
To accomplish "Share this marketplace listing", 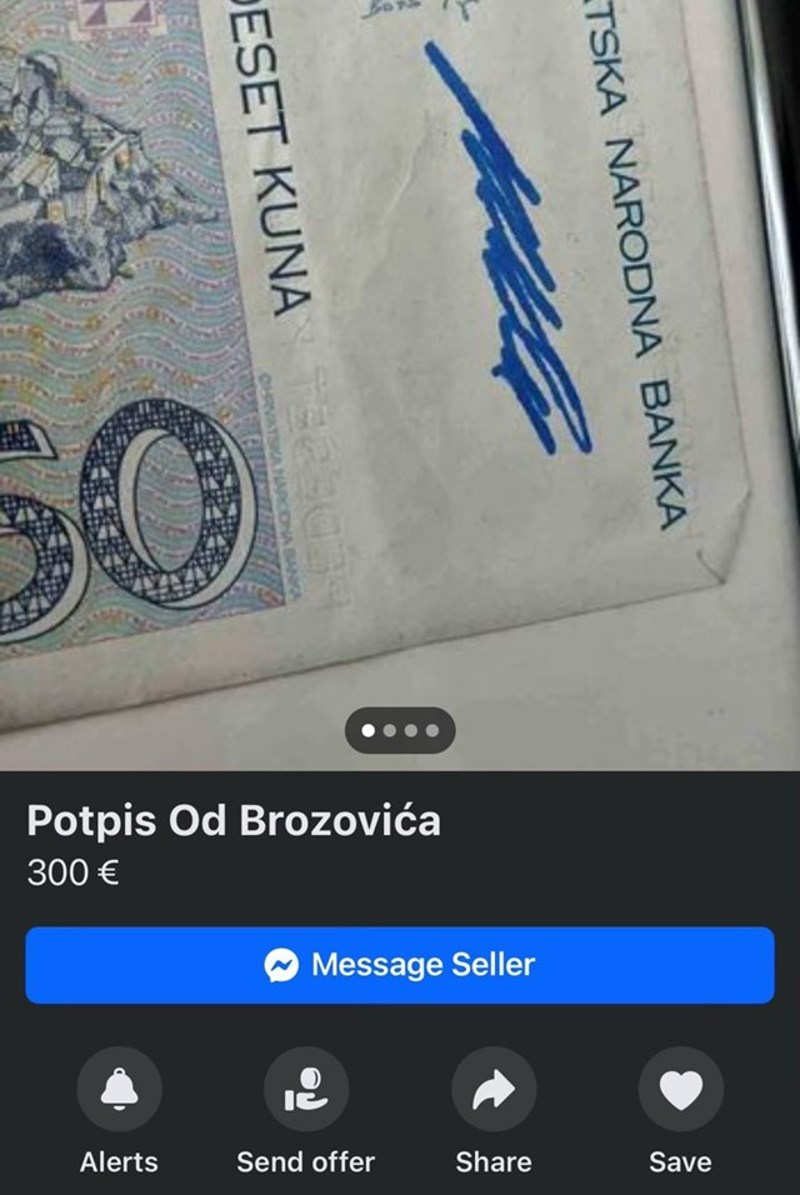I will tap(493, 1089).
